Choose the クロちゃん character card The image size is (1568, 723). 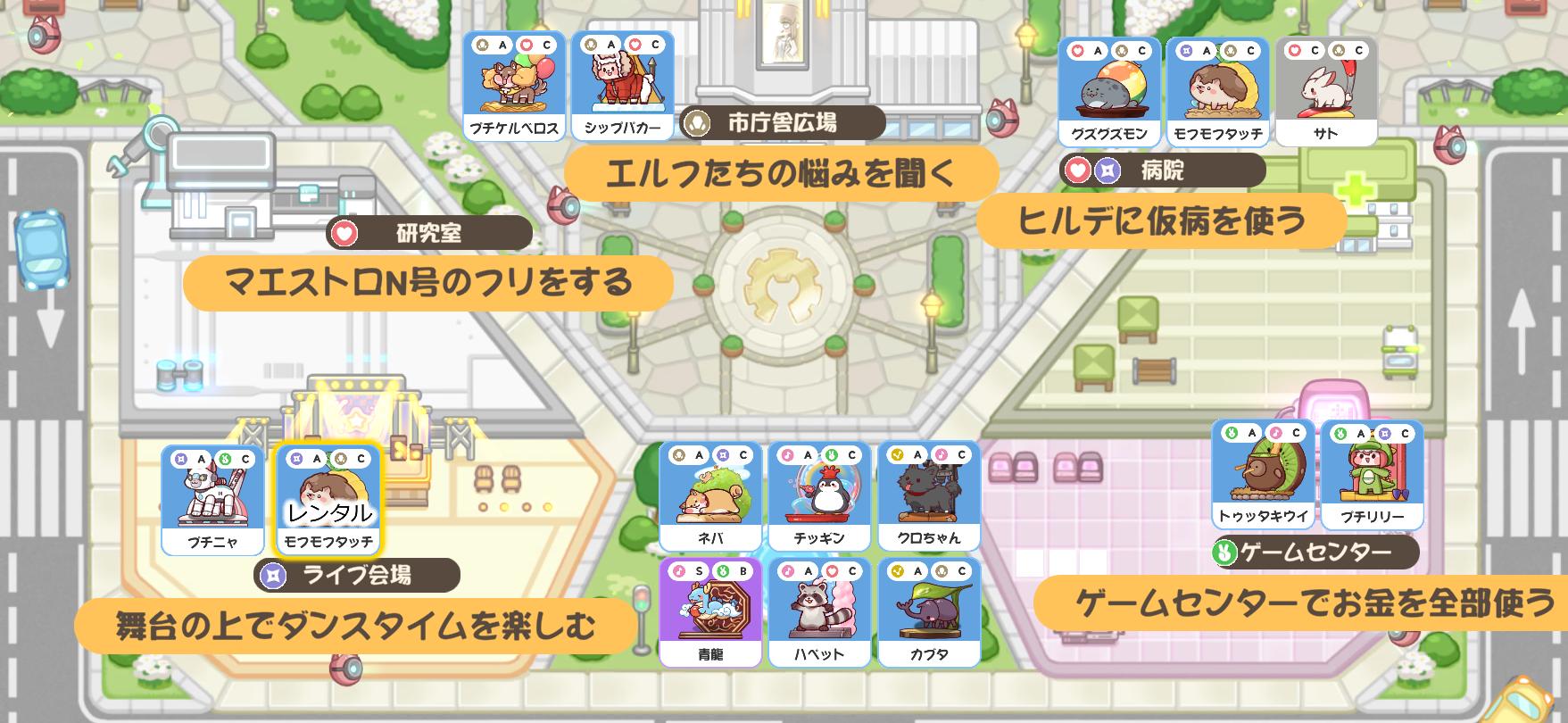click(928, 496)
